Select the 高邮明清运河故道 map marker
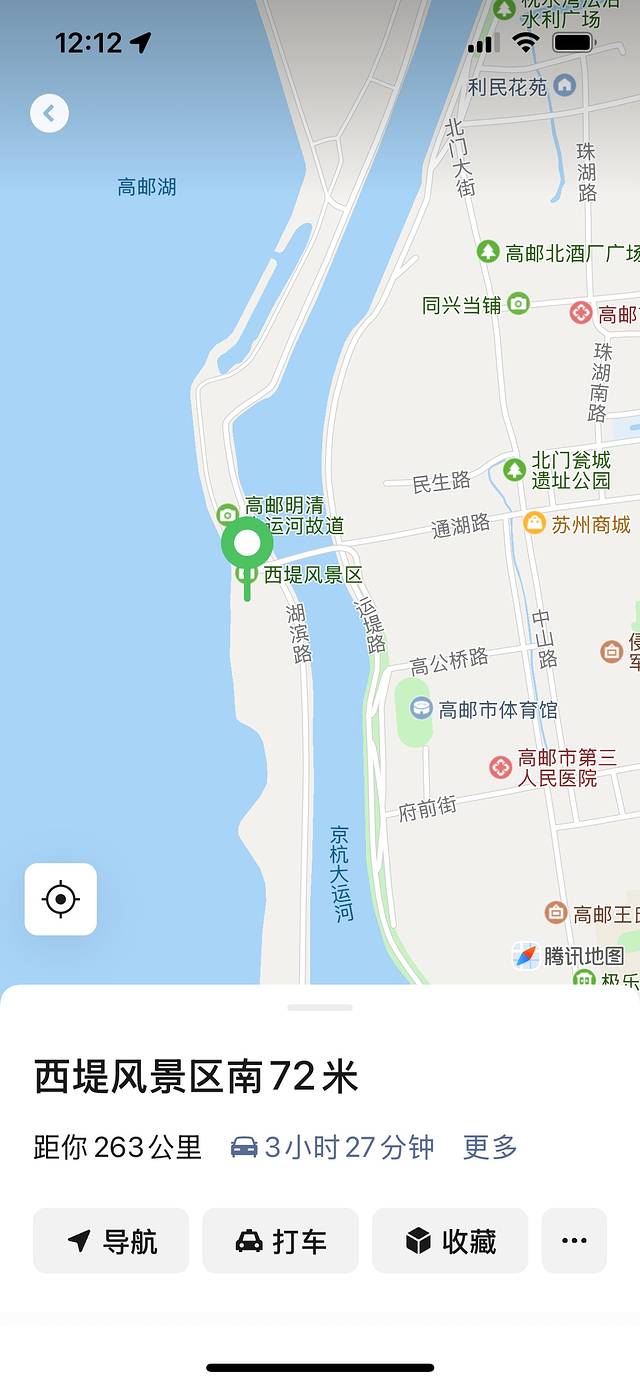Image resolution: width=640 pixels, height=1385 pixels. pyautogui.click(x=228, y=514)
